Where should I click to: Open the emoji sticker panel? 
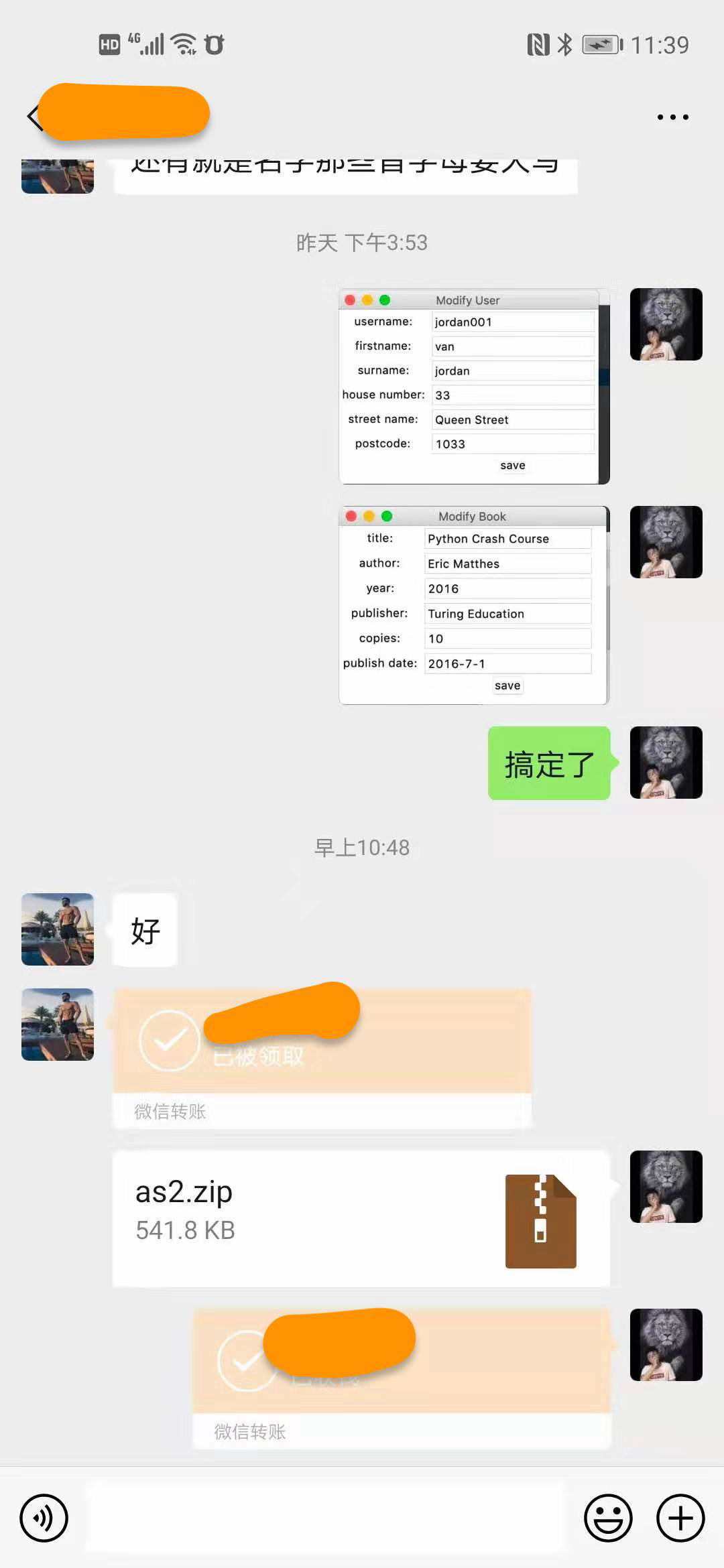click(608, 1518)
